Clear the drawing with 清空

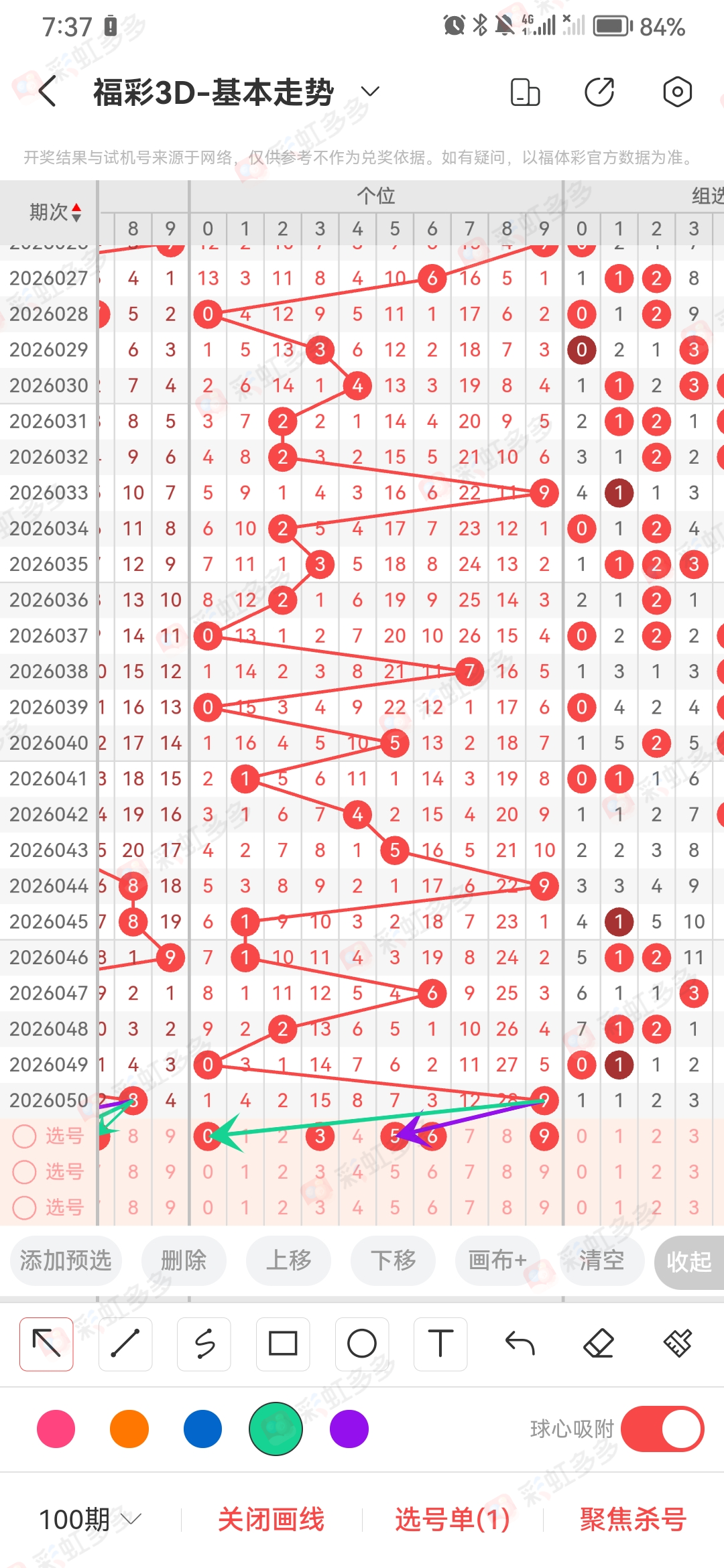601,1261
